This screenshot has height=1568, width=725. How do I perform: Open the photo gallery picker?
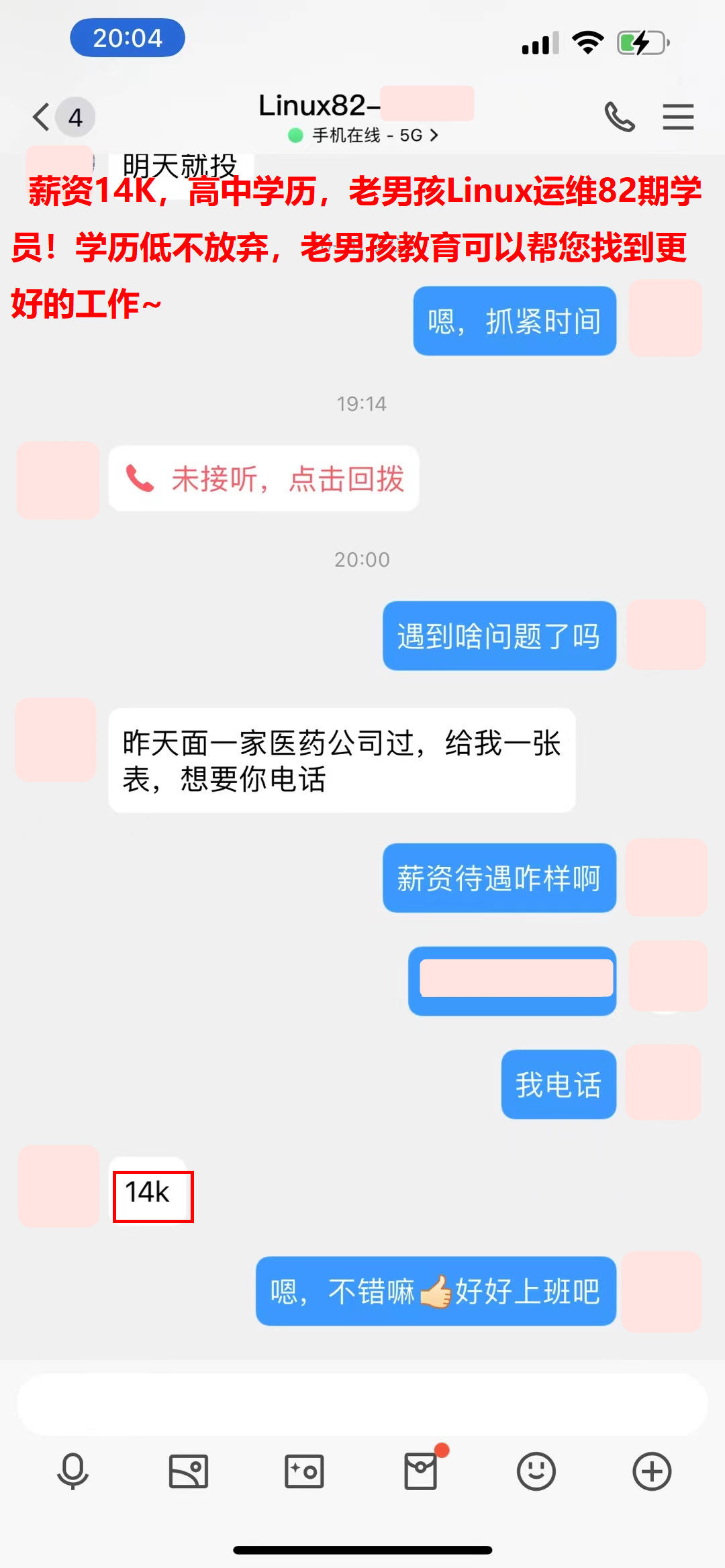click(x=188, y=1471)
